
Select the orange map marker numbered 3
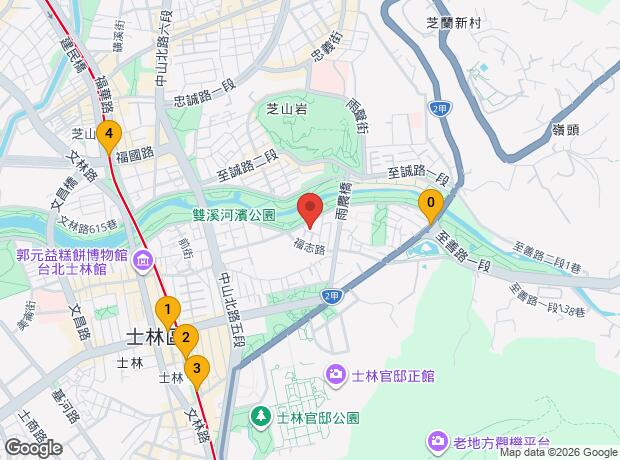(197, 373)
